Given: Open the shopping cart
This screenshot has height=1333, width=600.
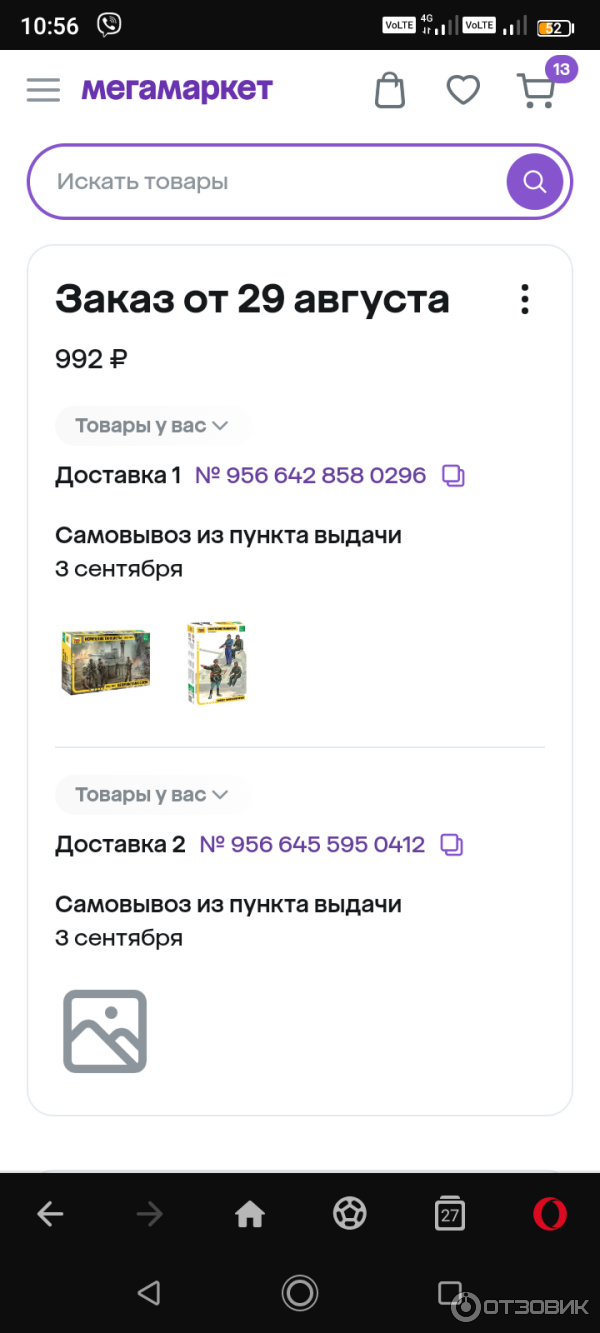Looking at the screenshot, I should point(537,91).
